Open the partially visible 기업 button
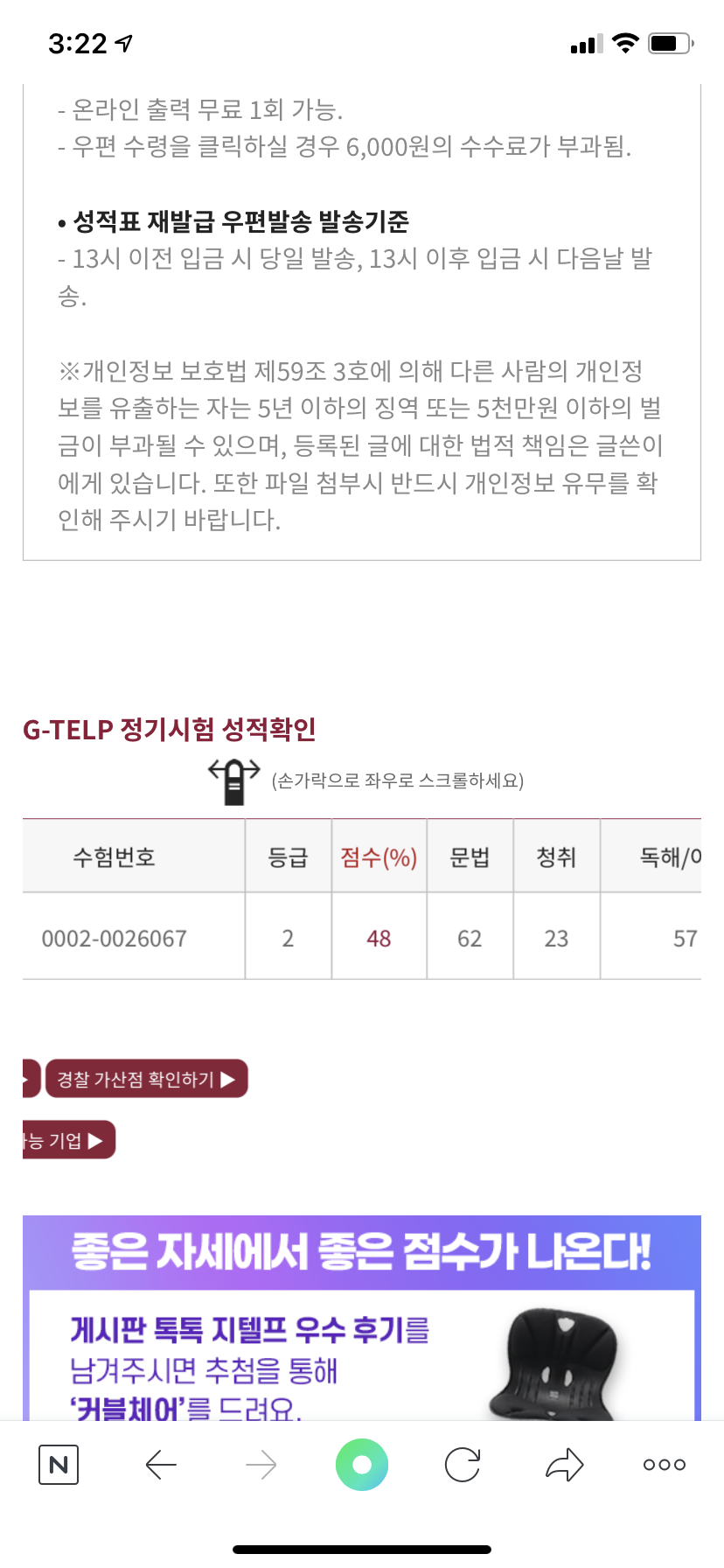This screenshot has width=724, height=1568. tap(69, 1140)
